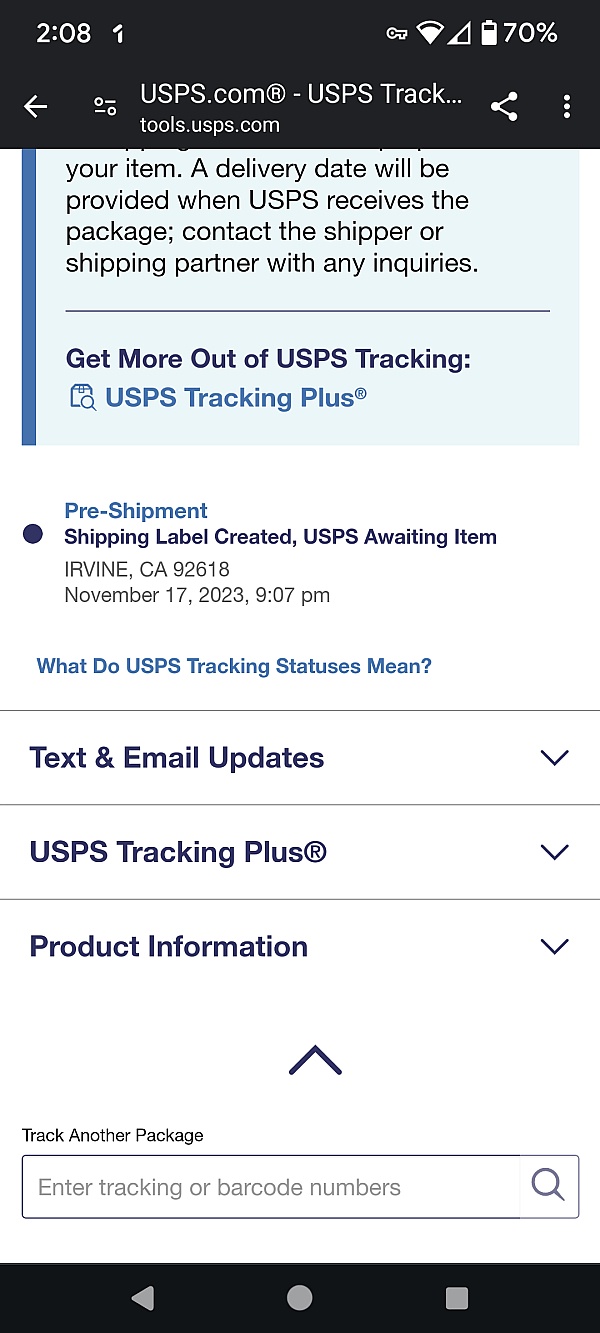
Task: Close the browser tab with back arrow
Action: point(36,107)
